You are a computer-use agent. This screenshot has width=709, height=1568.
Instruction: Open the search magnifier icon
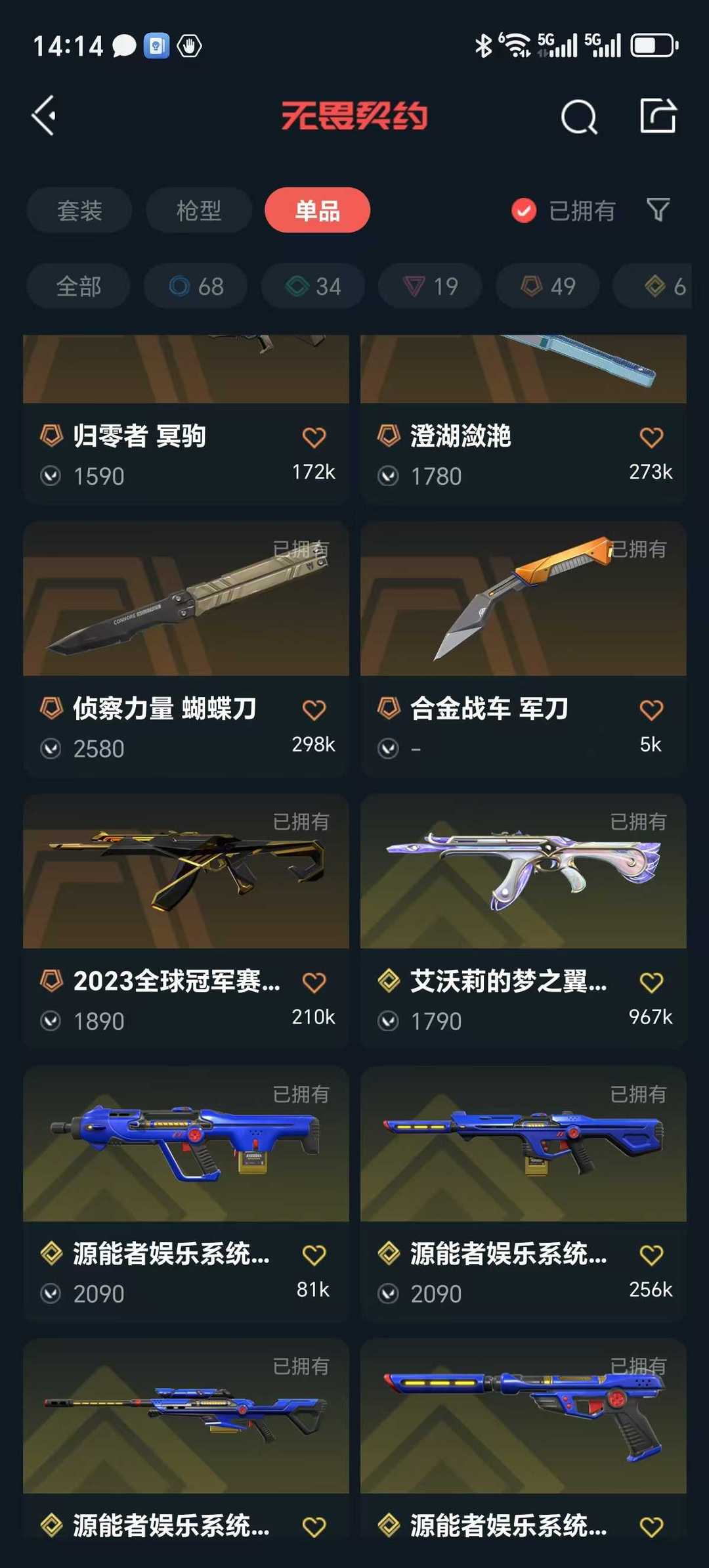[578, 117]
